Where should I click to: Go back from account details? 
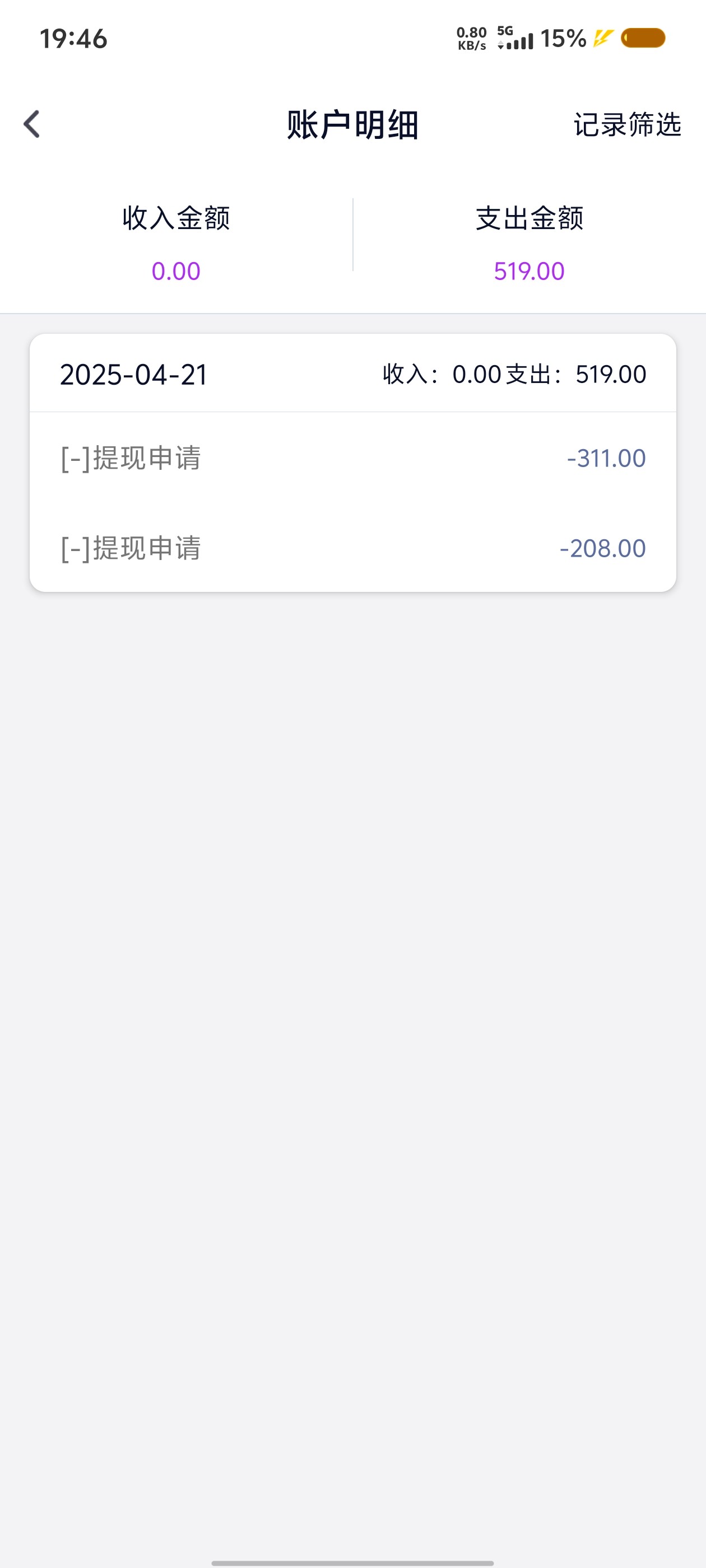[32, 124]
